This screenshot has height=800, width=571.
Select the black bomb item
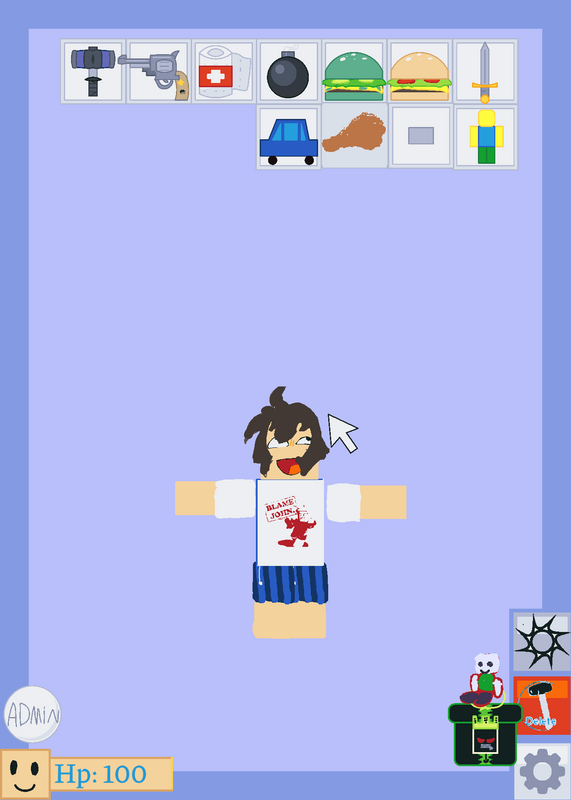[289, 71]
